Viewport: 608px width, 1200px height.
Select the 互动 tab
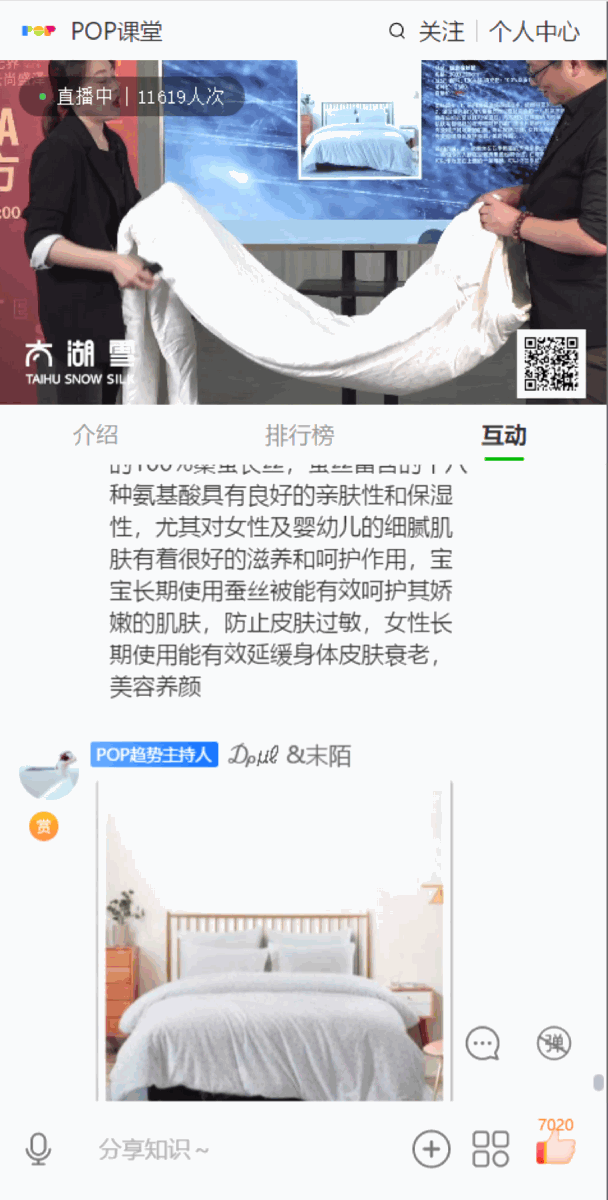[x=503, y=436]
